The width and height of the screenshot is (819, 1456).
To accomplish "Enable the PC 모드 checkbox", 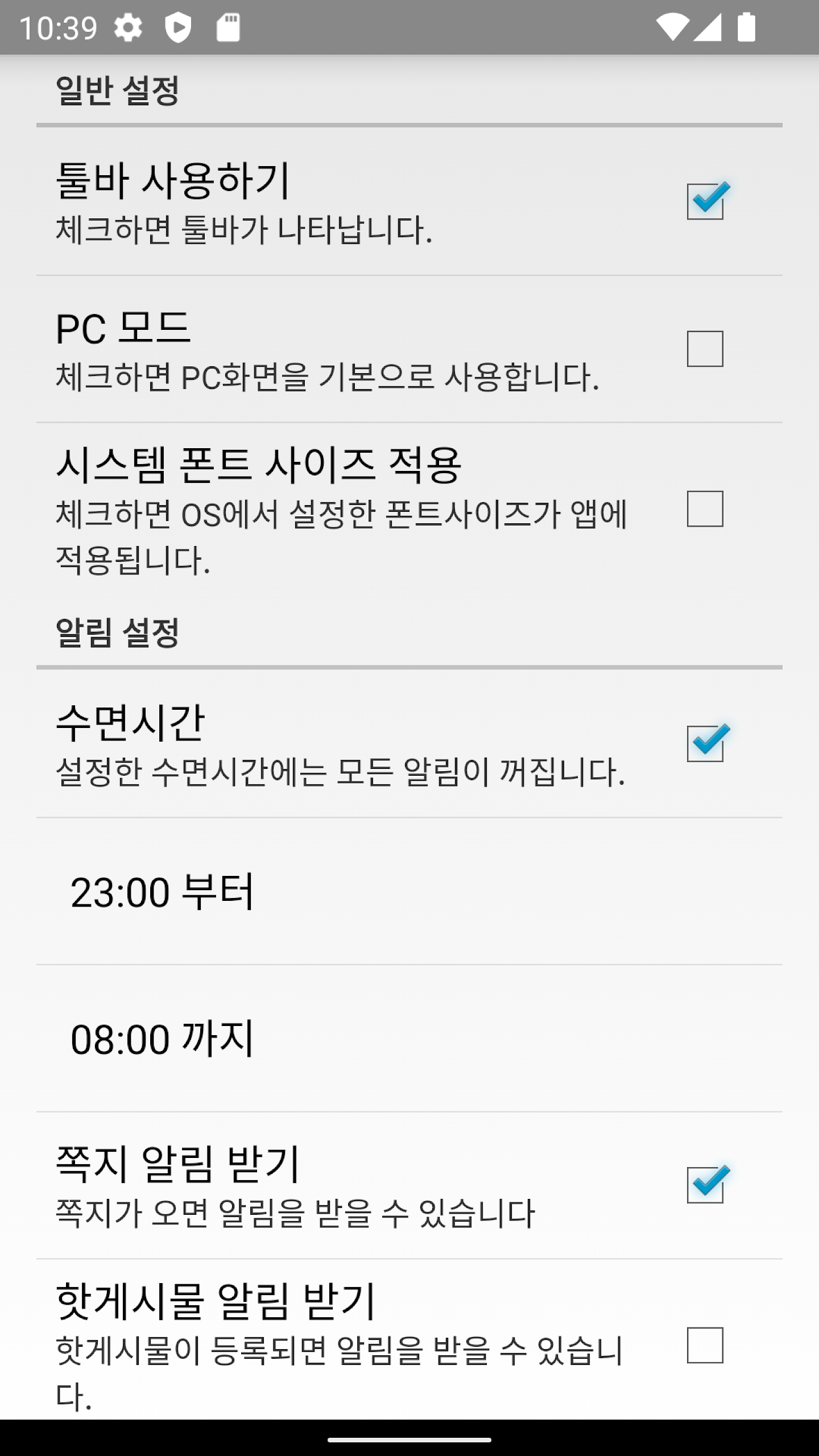I will pos(705,348).
